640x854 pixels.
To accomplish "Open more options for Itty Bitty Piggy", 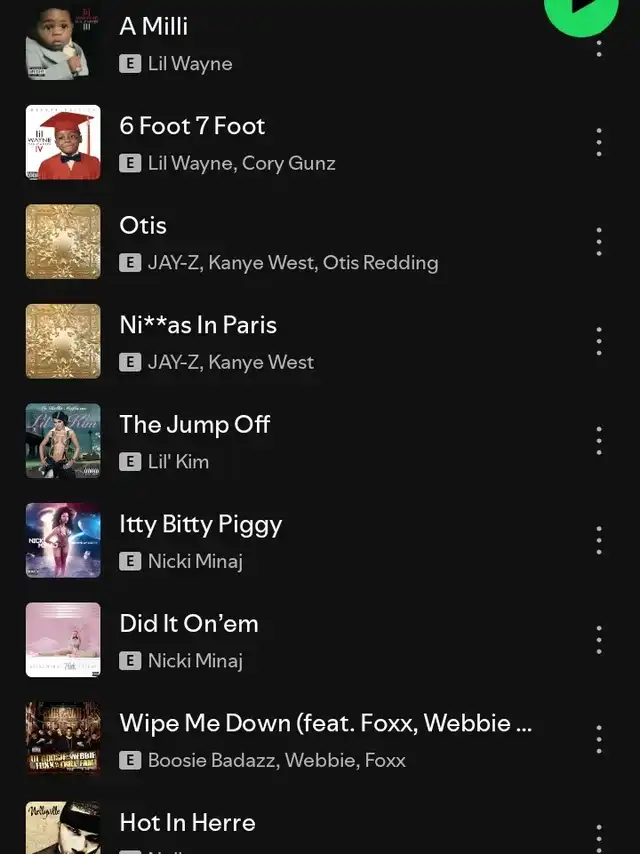I will [599, 540].
